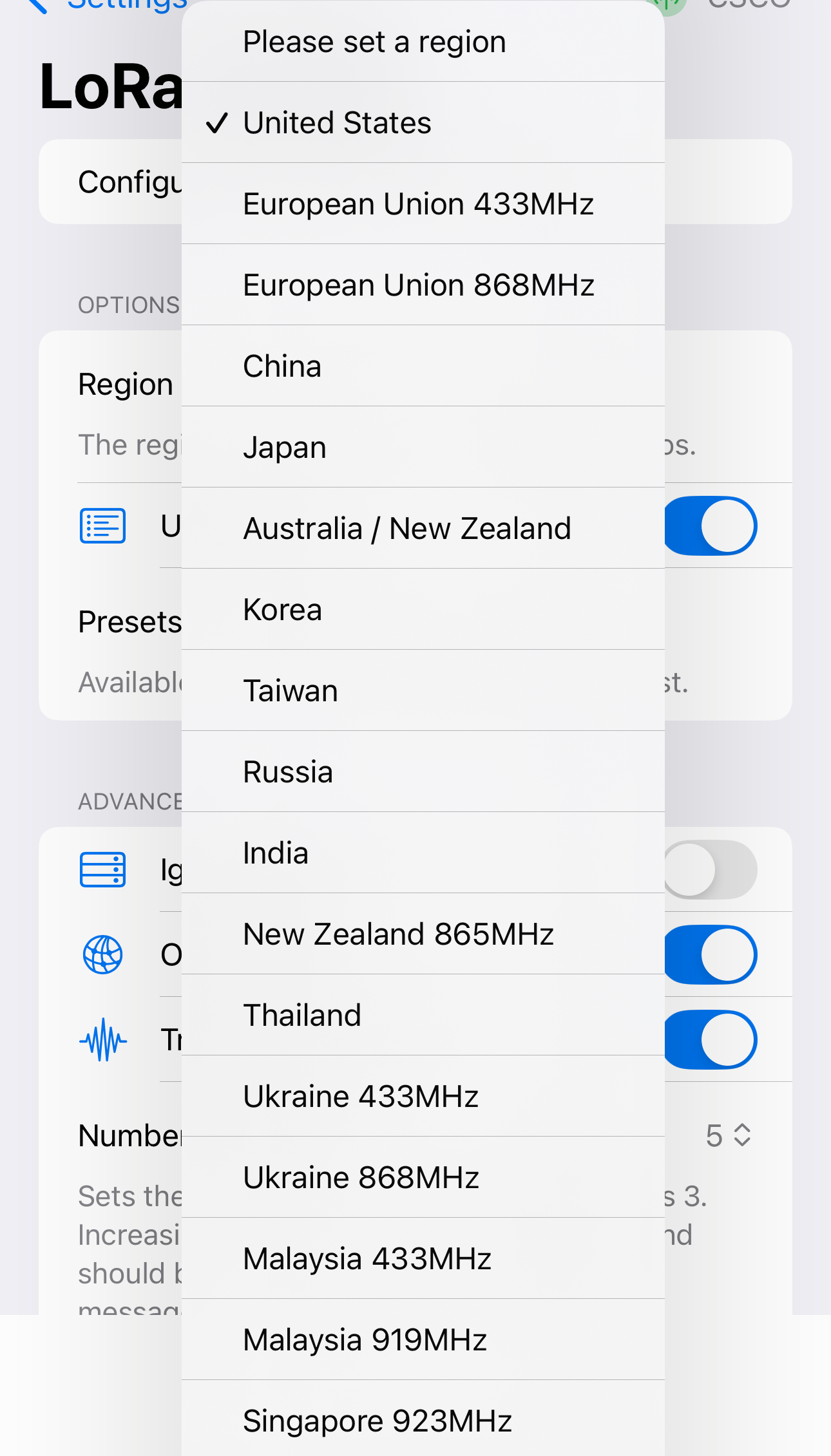831x1456 pixels.
Task: Select Ukraine 868MHz region
Action: click(423, 1177)
